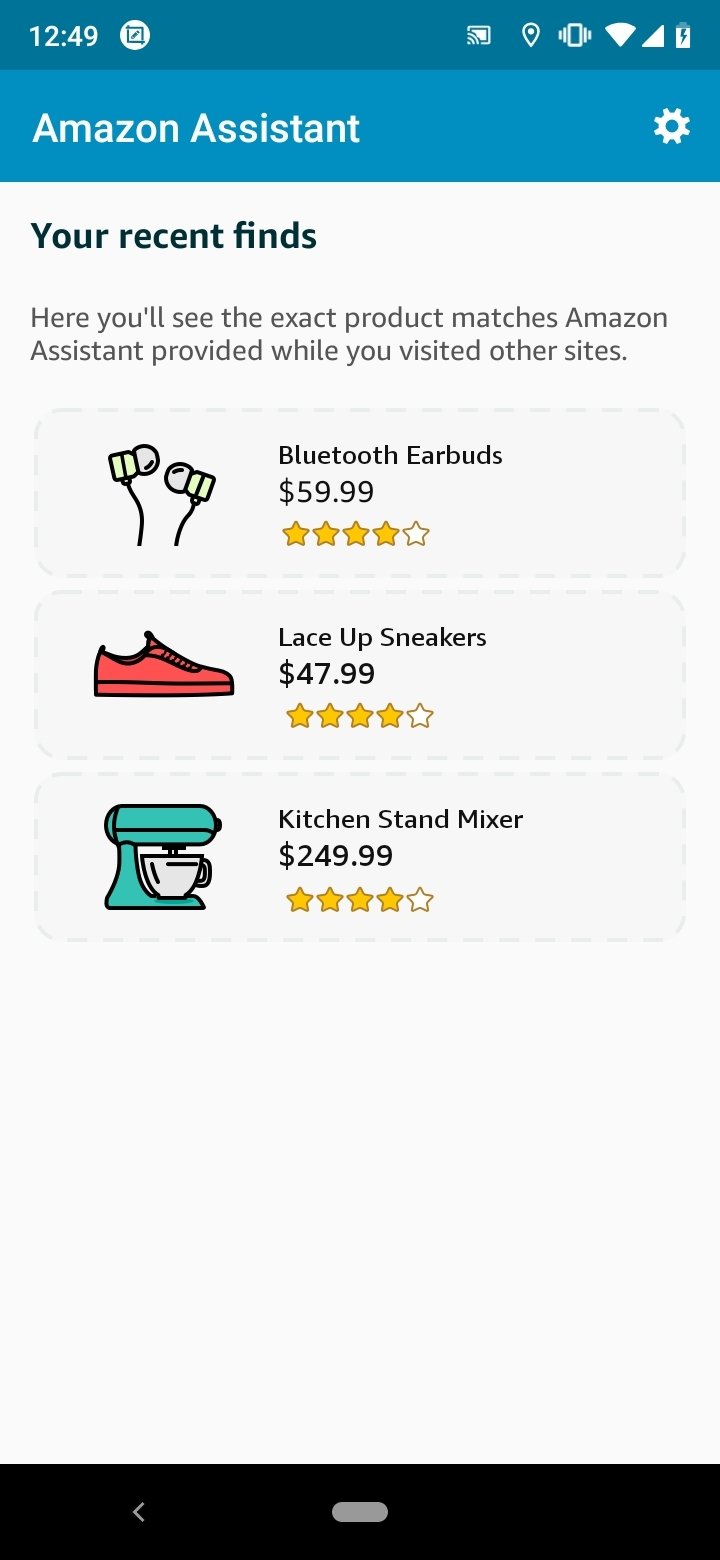
Task: Open settings via the gear icon
Action: point(671,127)
